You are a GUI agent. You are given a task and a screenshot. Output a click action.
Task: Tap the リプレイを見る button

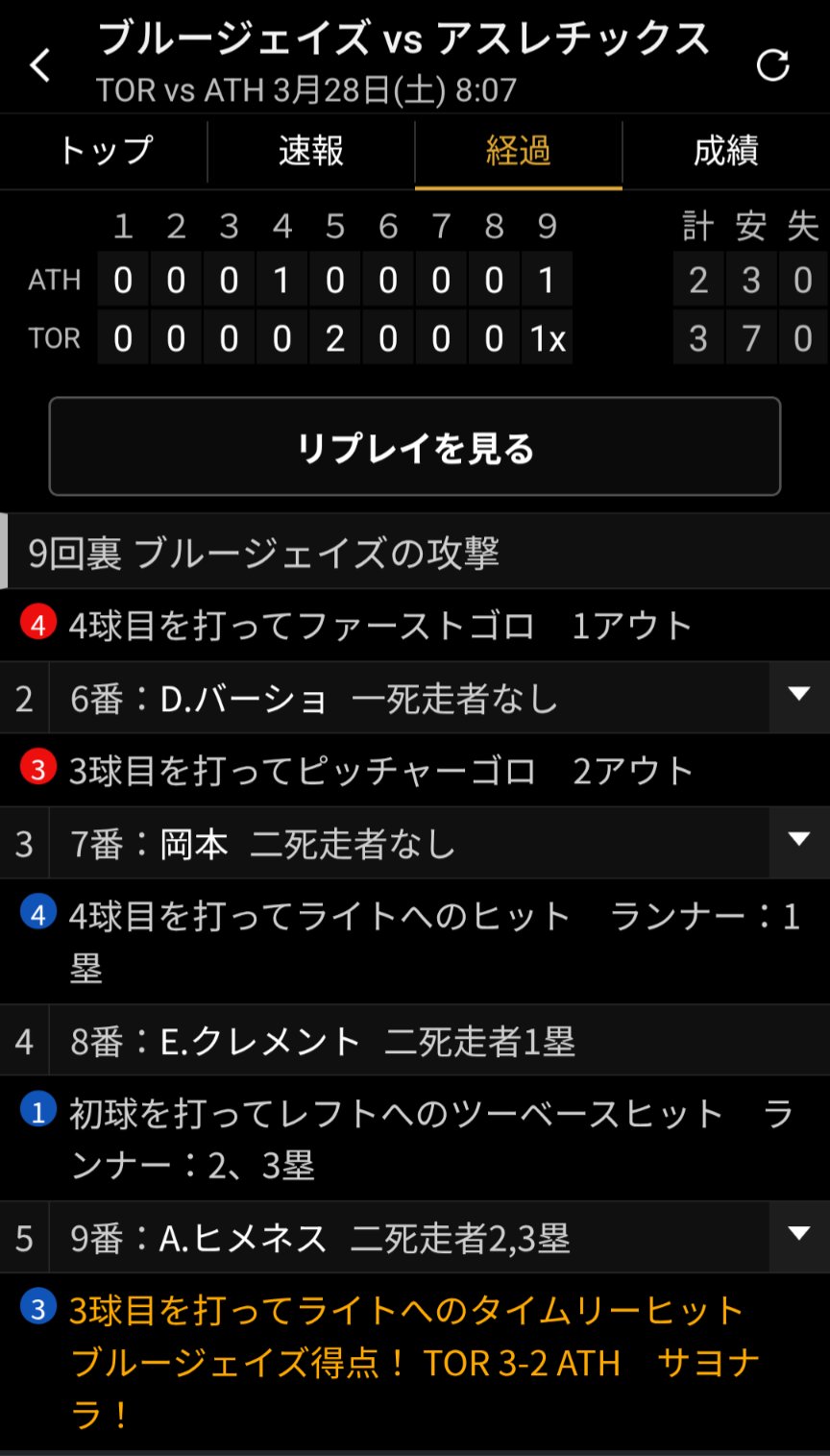coord(415,447)
